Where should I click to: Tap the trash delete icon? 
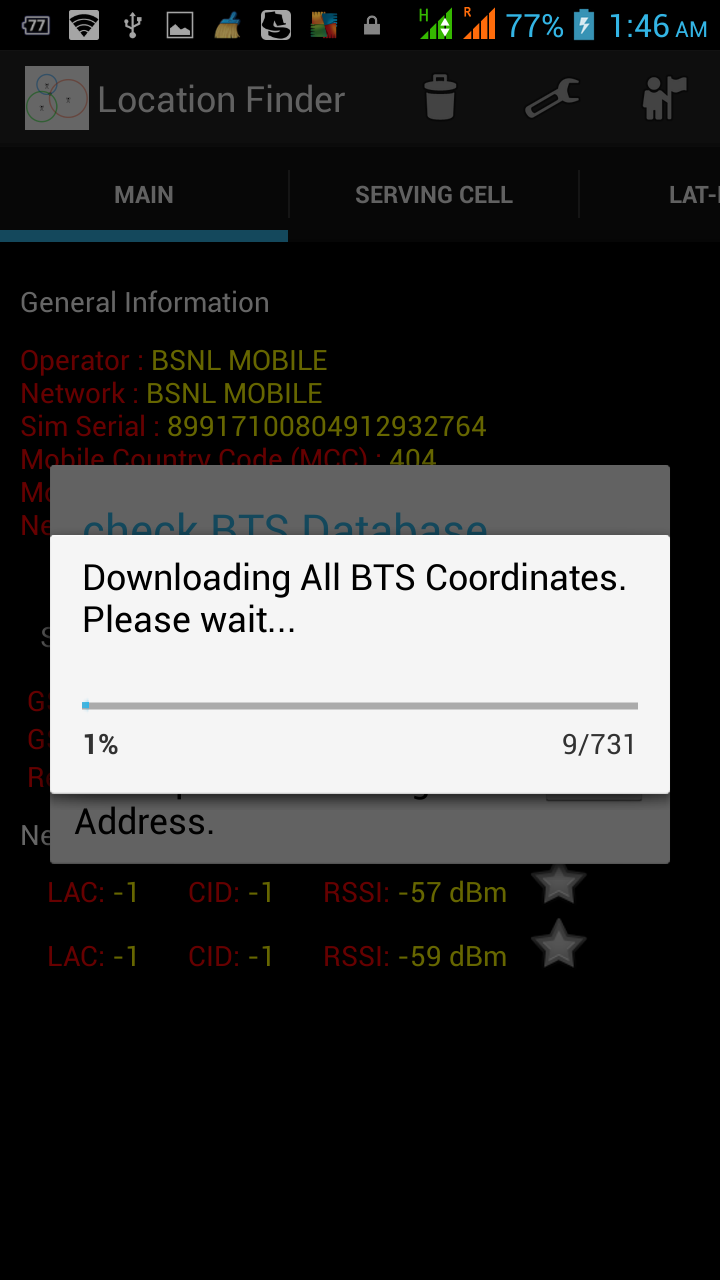[440, 98]
